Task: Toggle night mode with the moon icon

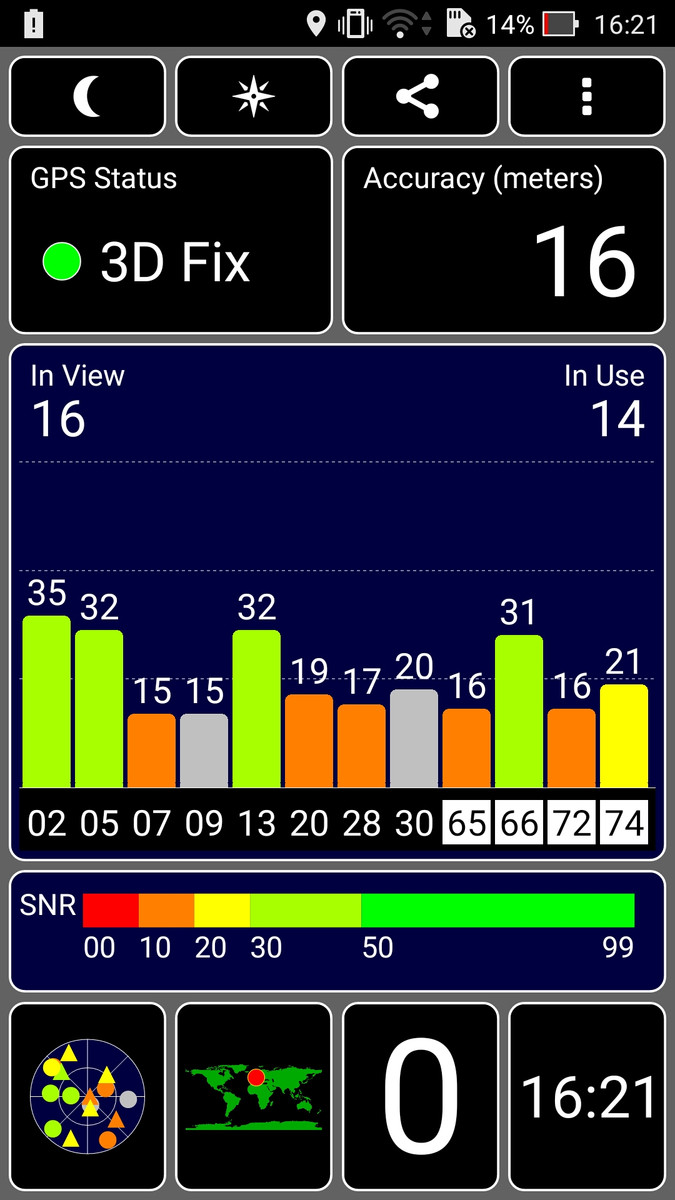Action: [88, 96]
